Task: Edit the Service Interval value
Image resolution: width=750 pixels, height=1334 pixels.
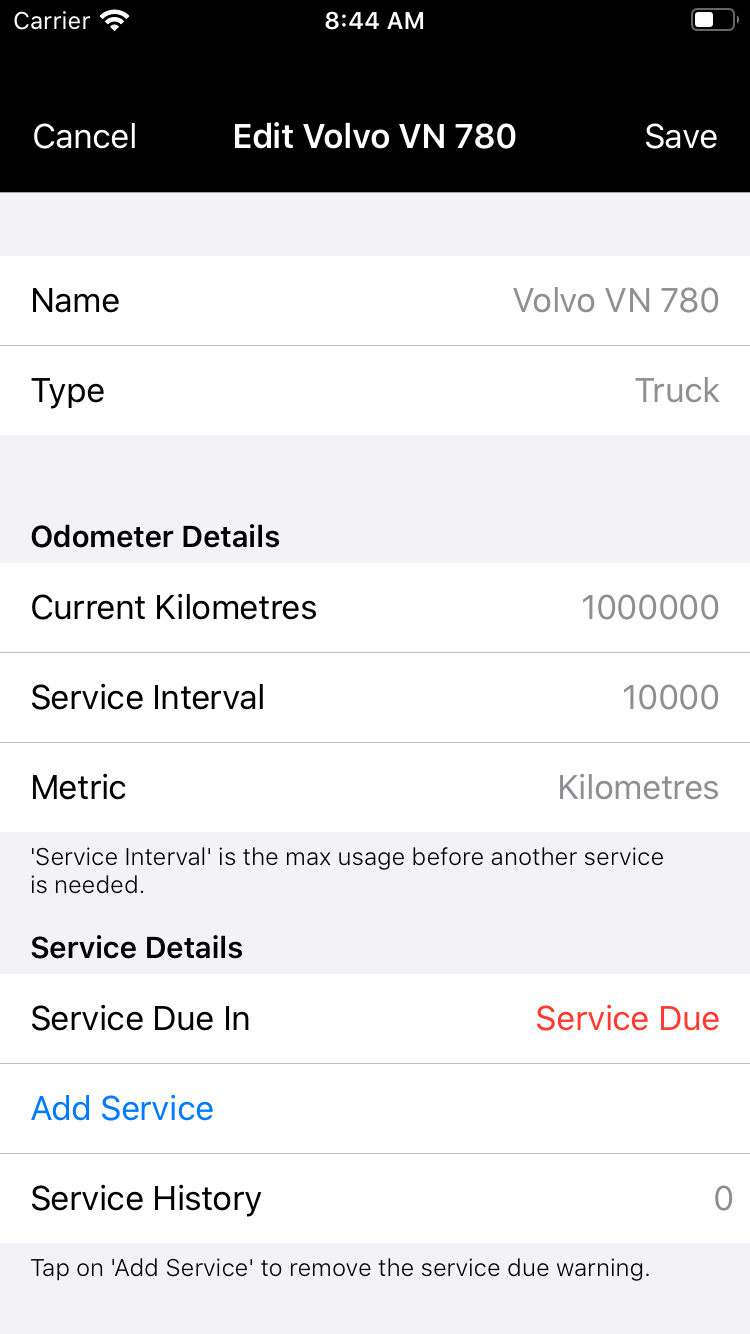Action: (x=669, y=697)
